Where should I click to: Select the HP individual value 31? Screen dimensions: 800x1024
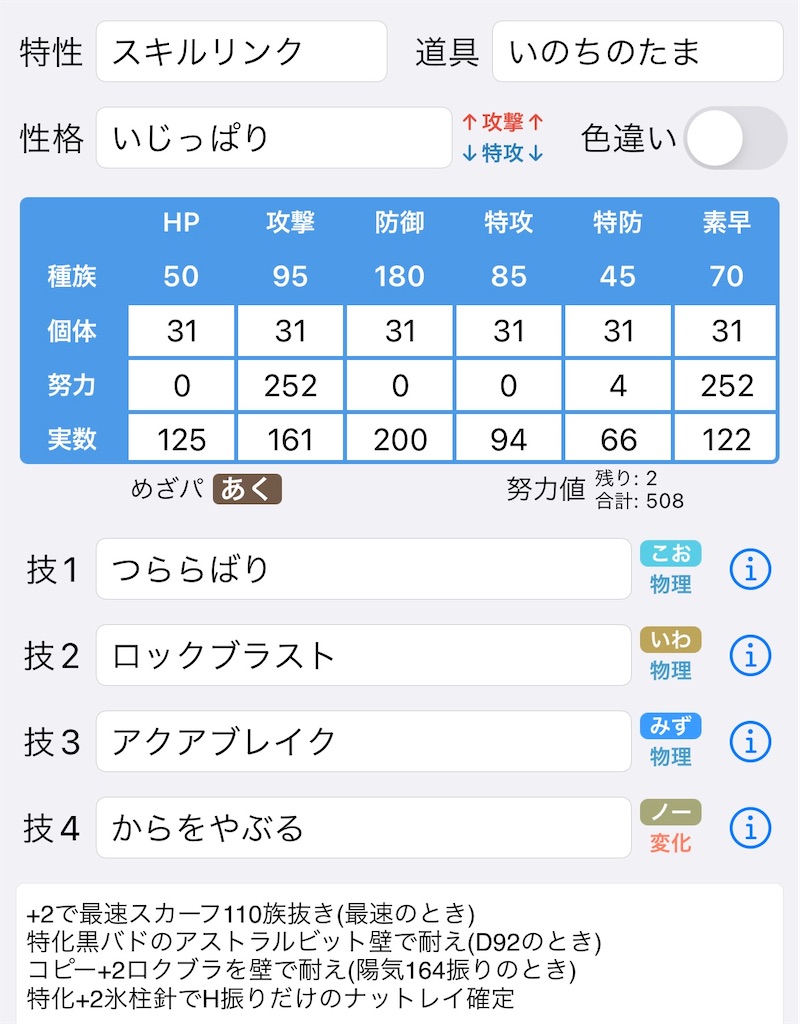[181, 325]
